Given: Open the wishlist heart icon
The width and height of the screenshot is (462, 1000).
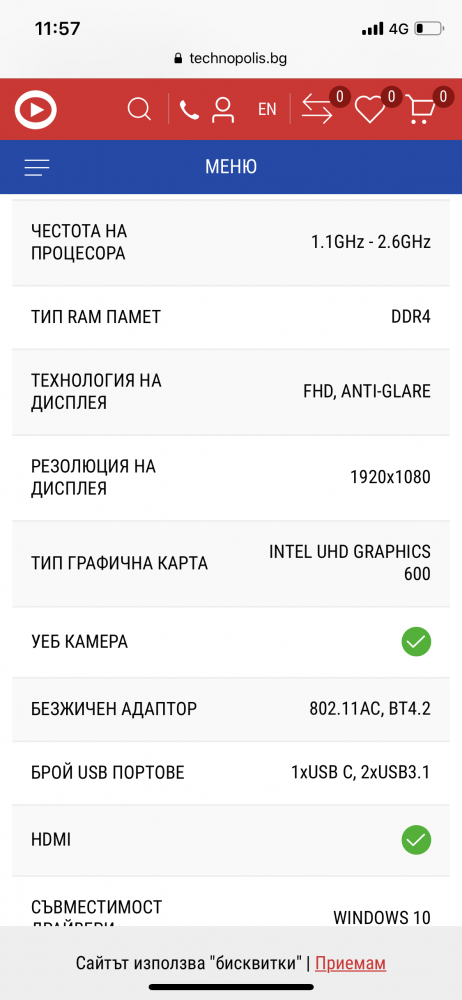Looking at the screenshot, I should pyautogui.click(x=369, y=109).
